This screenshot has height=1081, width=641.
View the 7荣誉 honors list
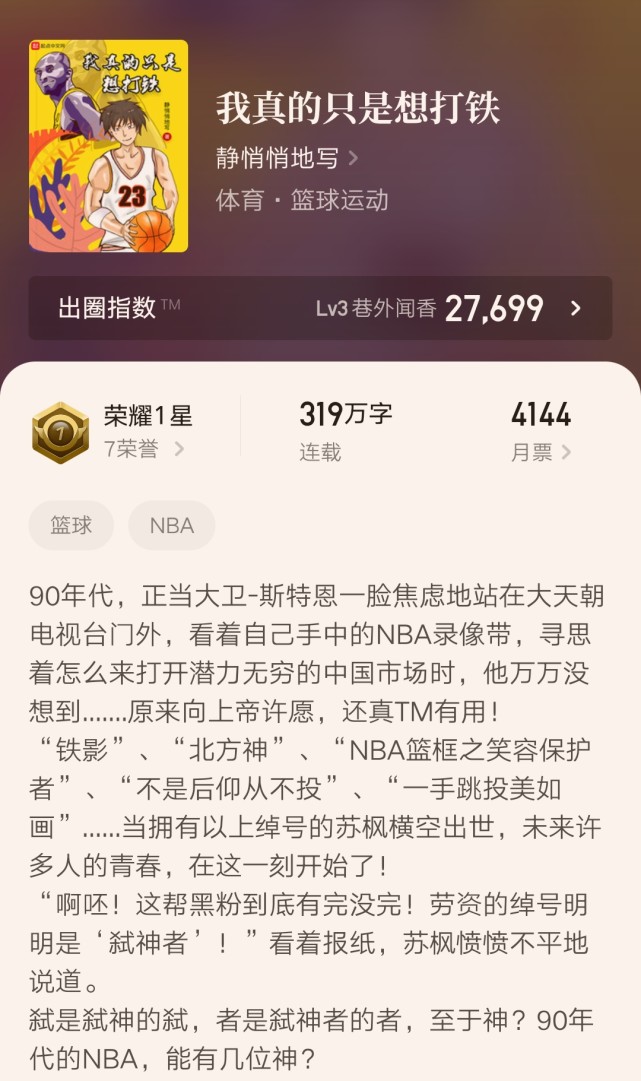pos(144,449)
